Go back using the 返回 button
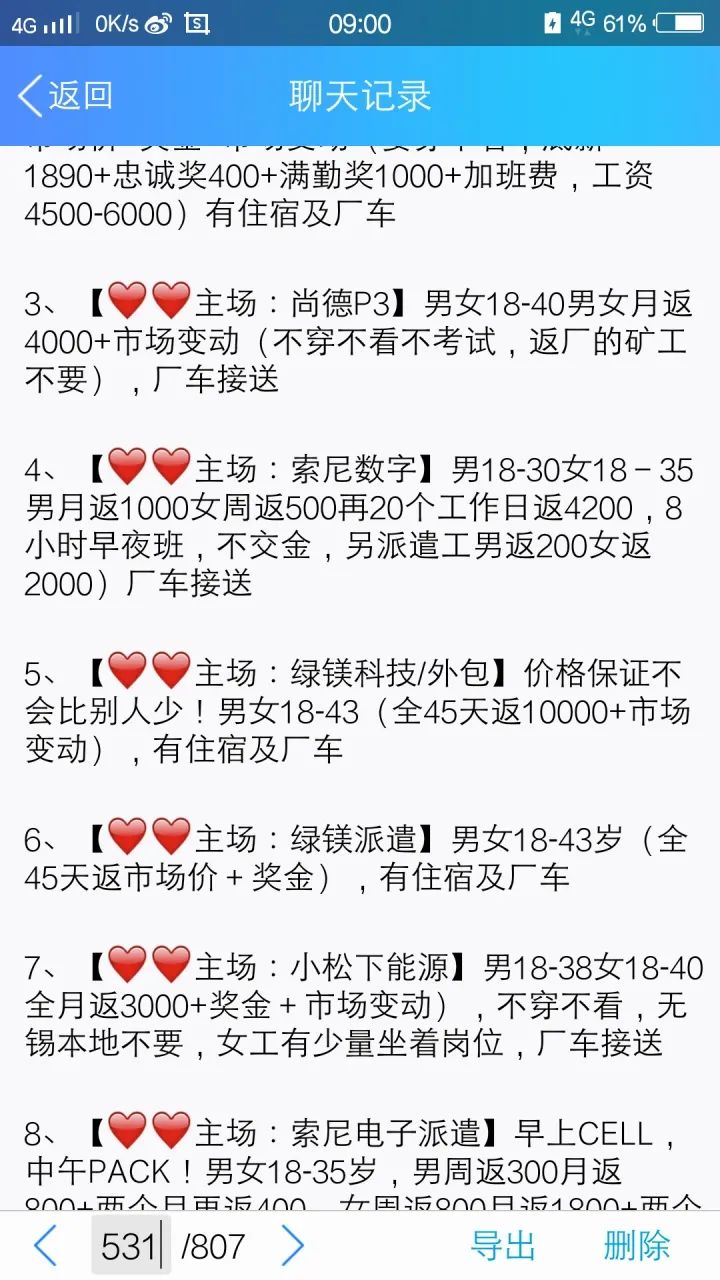The height and width of the screenshot is (1280, 720). click(66, 96)
